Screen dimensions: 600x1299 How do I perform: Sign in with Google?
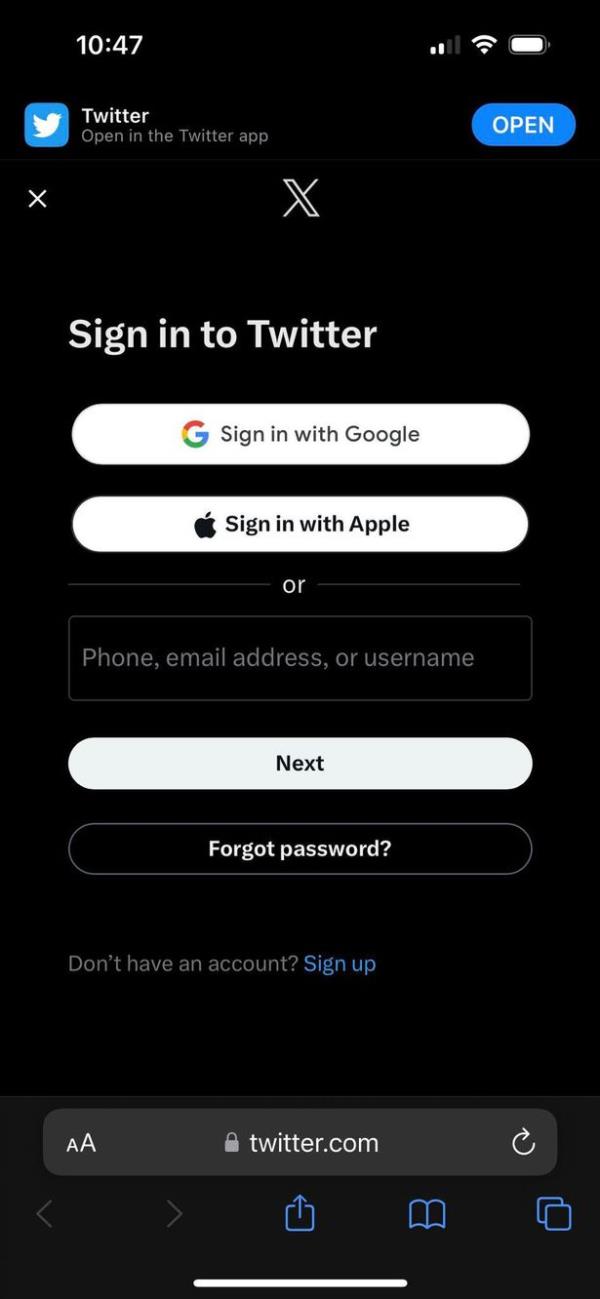click(x=300, y=434)
